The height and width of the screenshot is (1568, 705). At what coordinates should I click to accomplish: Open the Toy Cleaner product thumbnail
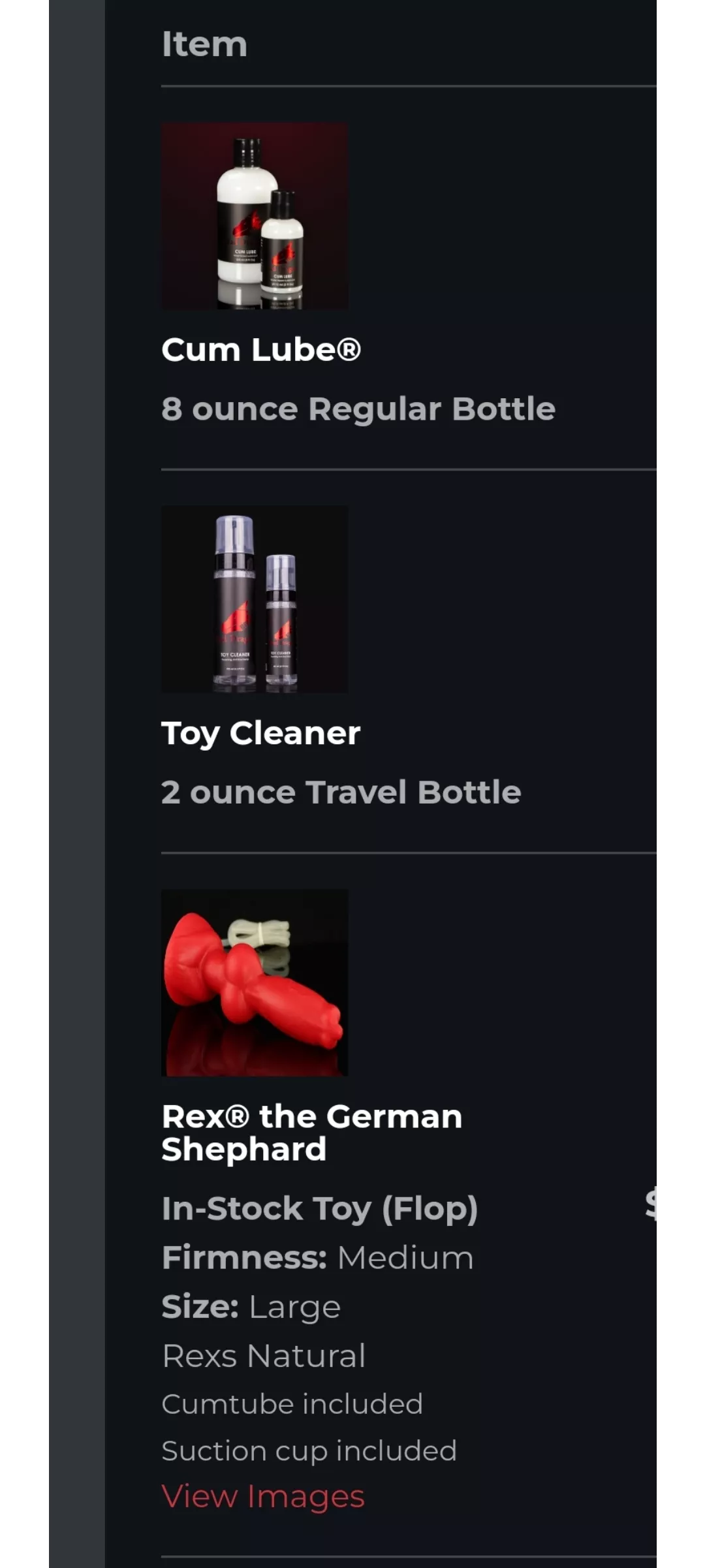tap(255, 599)
